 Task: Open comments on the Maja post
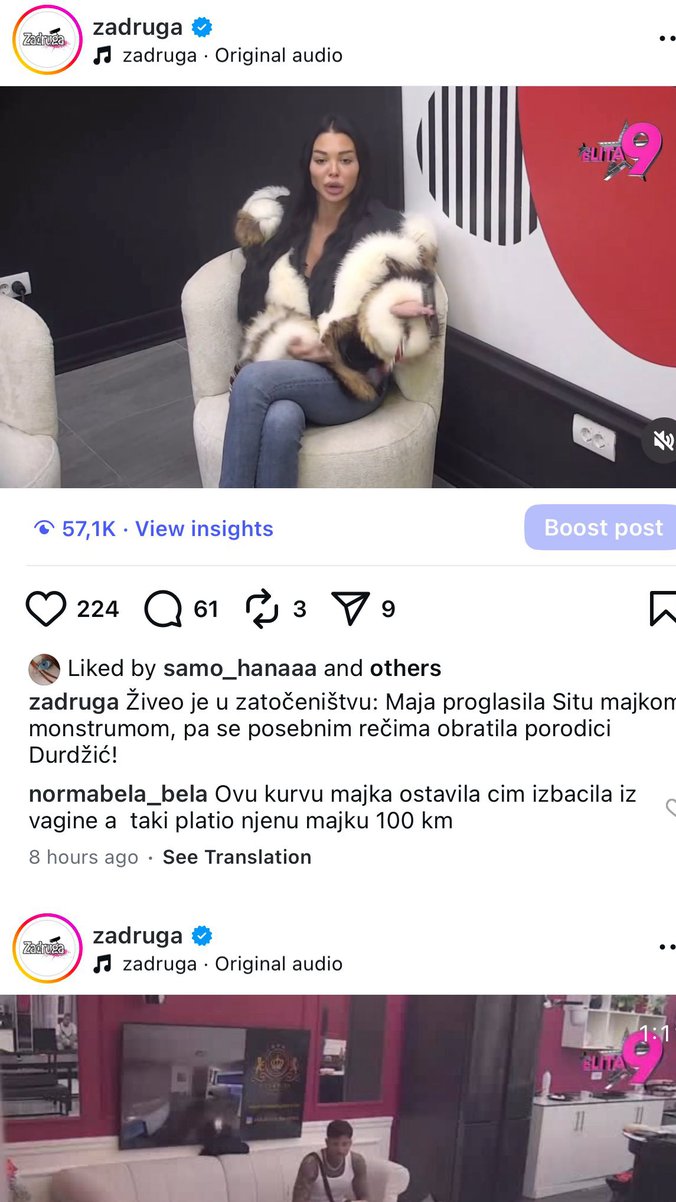163,608
